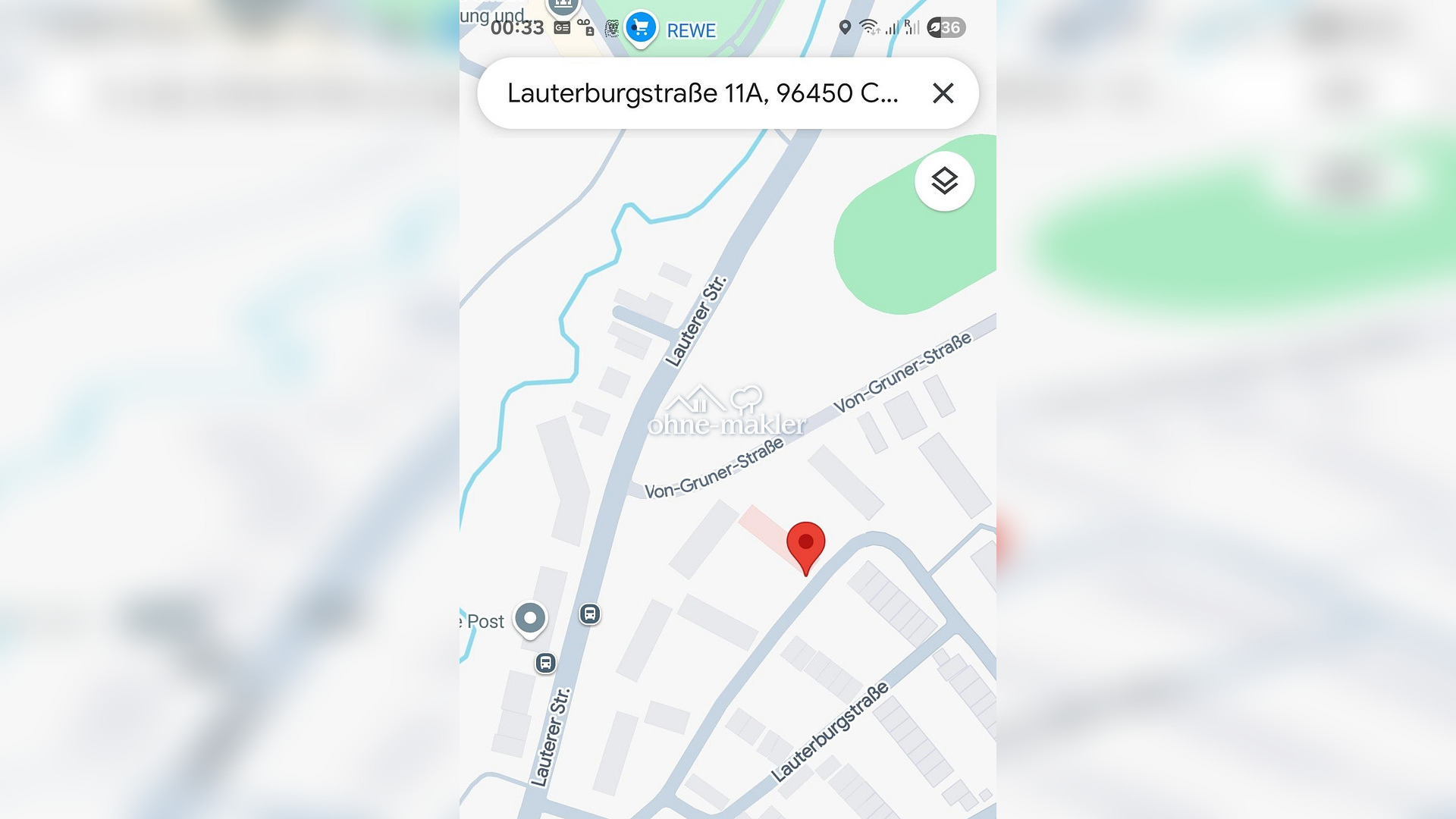Open the map layers button

point(944,181)
